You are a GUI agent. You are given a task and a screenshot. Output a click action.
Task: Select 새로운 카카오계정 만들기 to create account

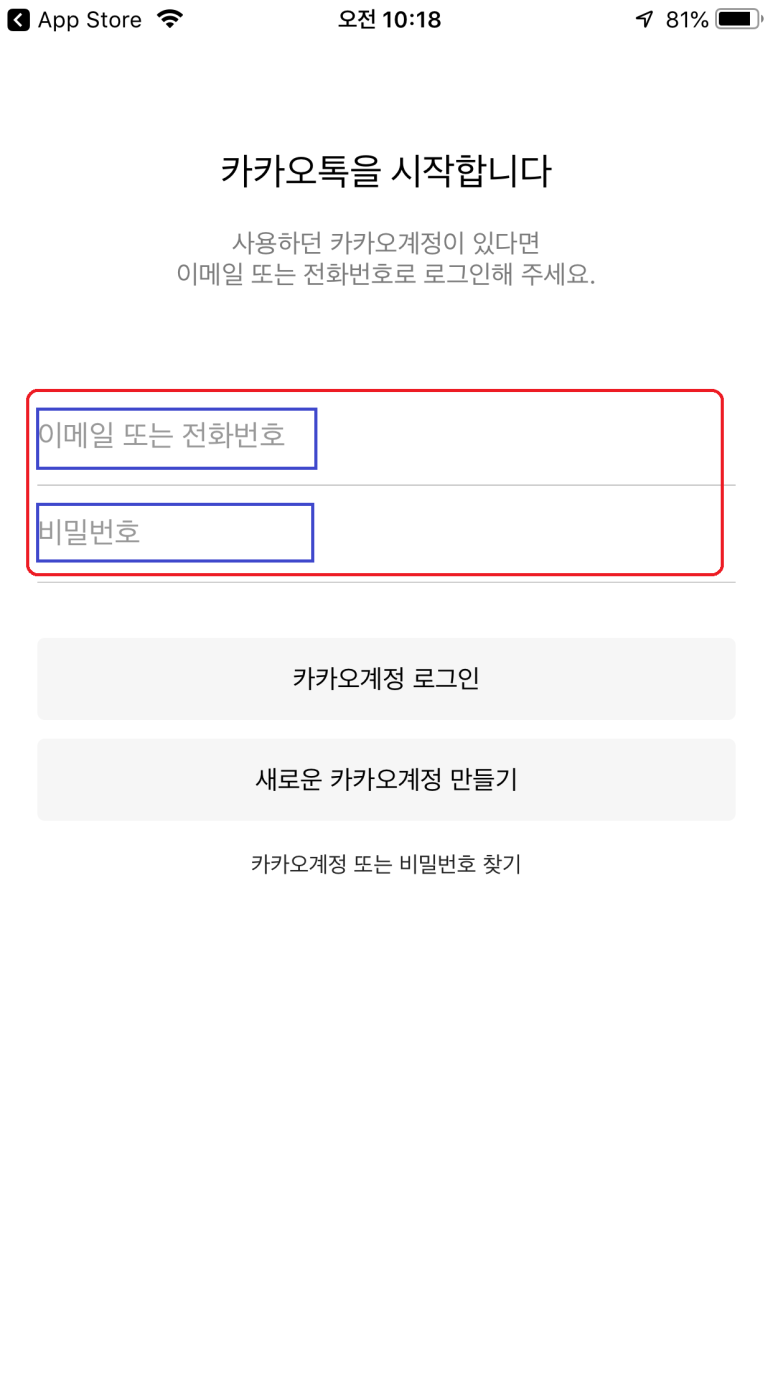pyautogui.click(x=386, y=780)
